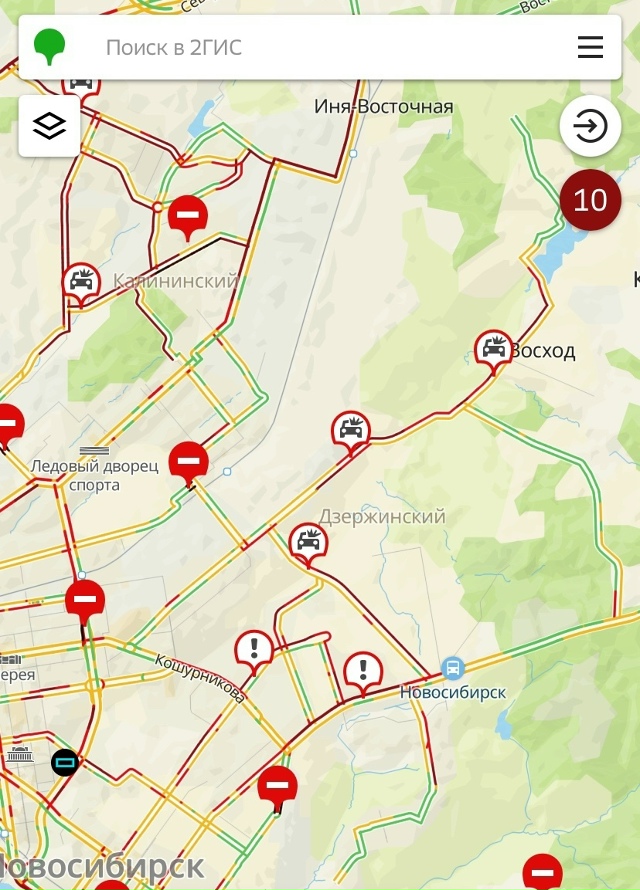Open the map layers selector
Viewport: 640px width, 890px height.
49,126
